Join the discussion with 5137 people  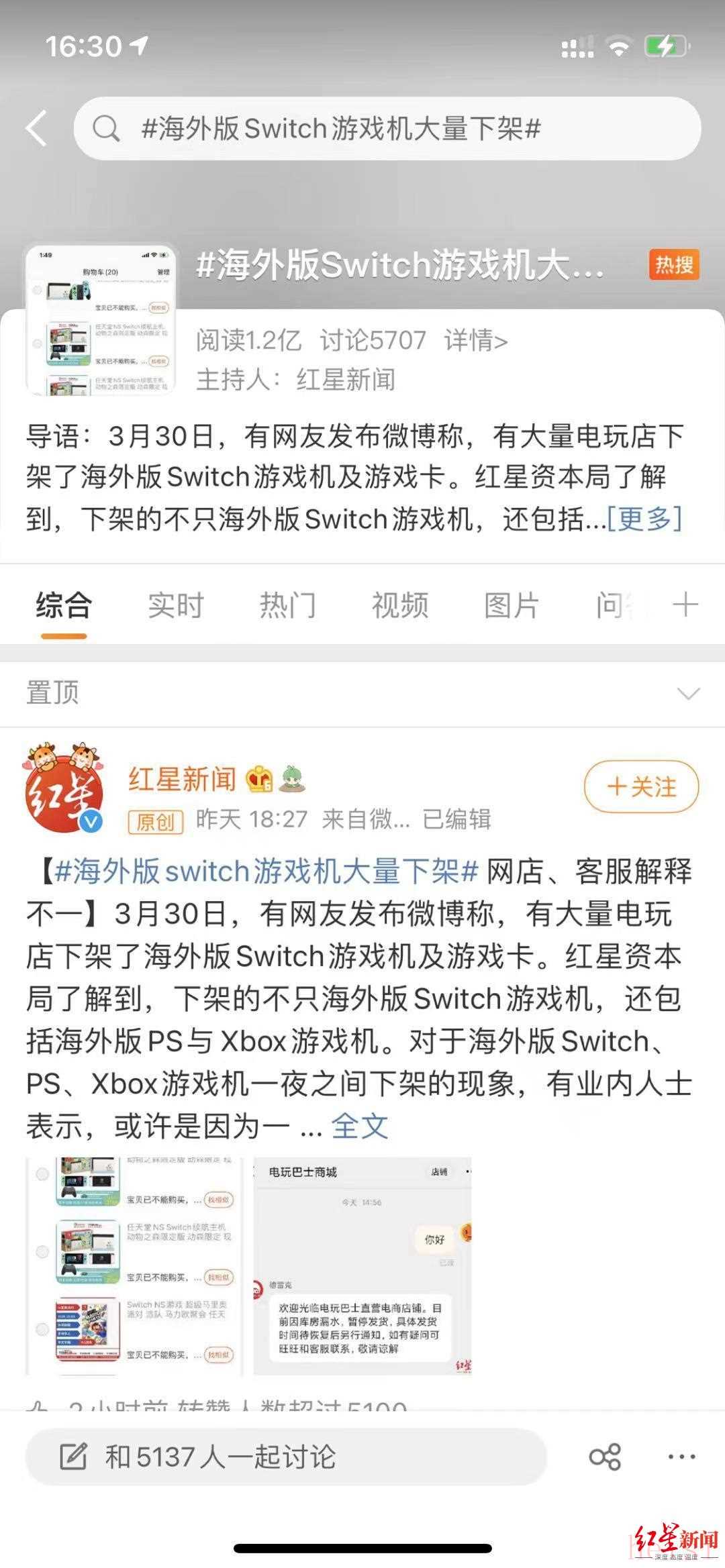click(x=285, y=1457)
